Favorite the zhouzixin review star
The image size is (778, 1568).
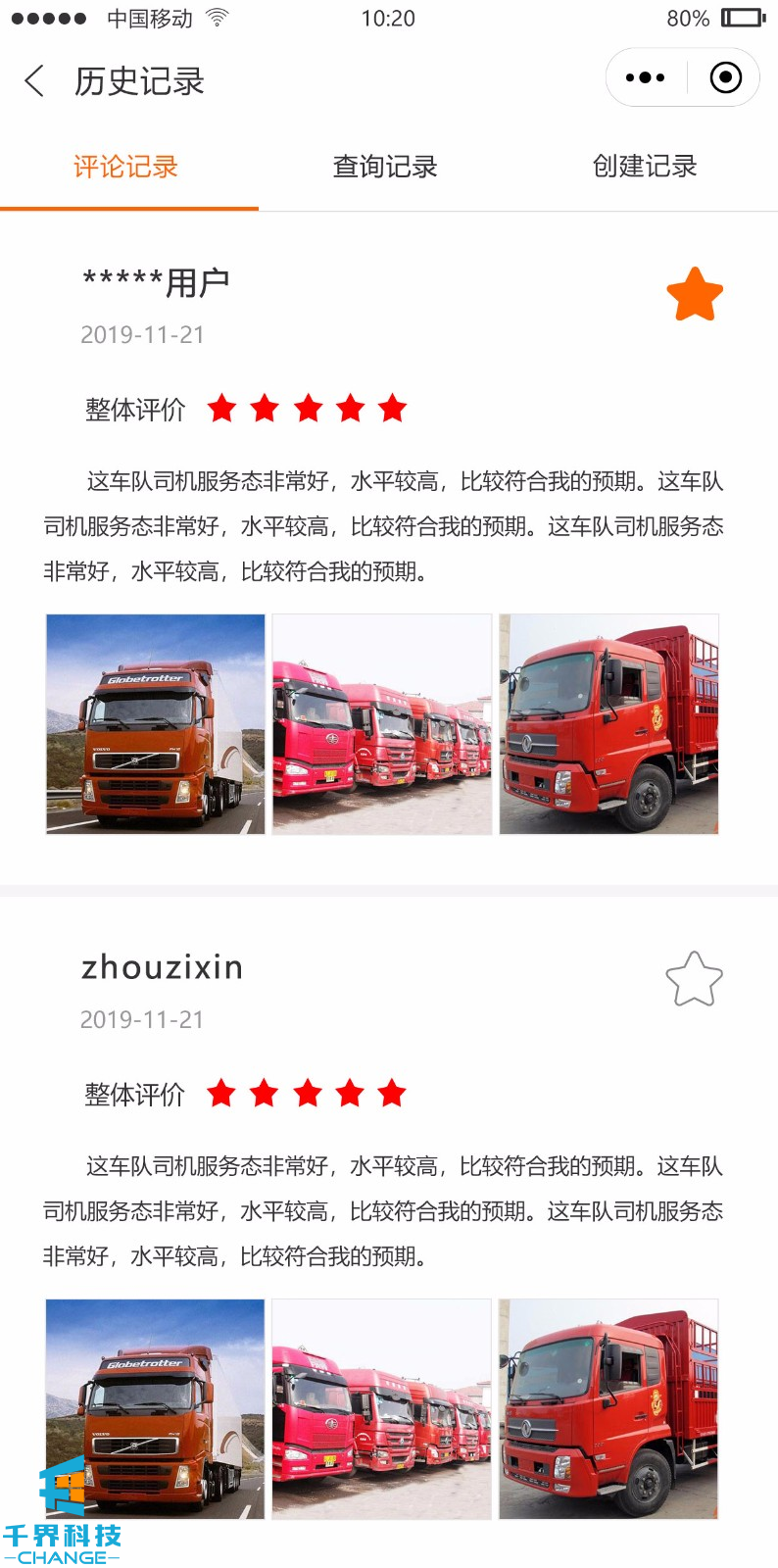point(694,980)
